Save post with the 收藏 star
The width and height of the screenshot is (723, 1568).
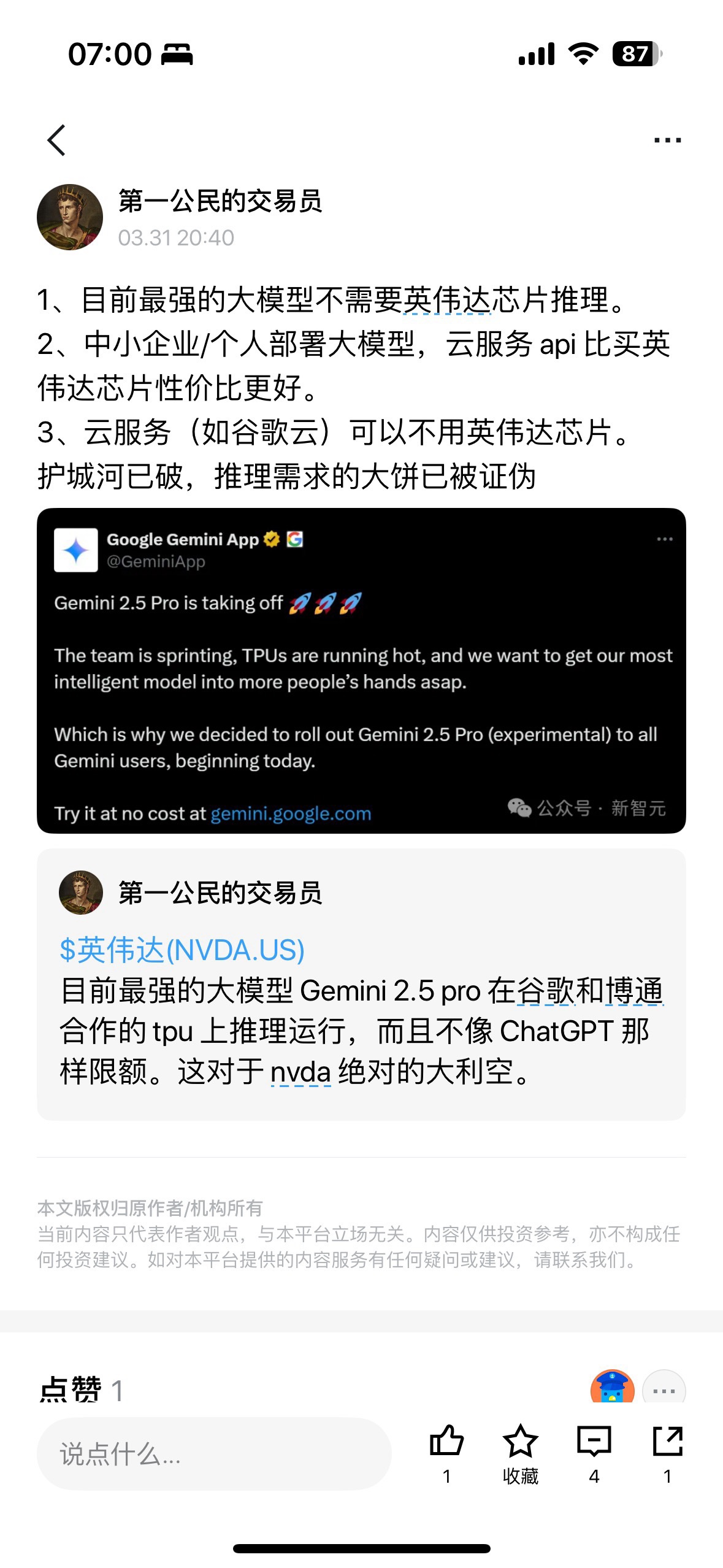tap(521, 1453)
